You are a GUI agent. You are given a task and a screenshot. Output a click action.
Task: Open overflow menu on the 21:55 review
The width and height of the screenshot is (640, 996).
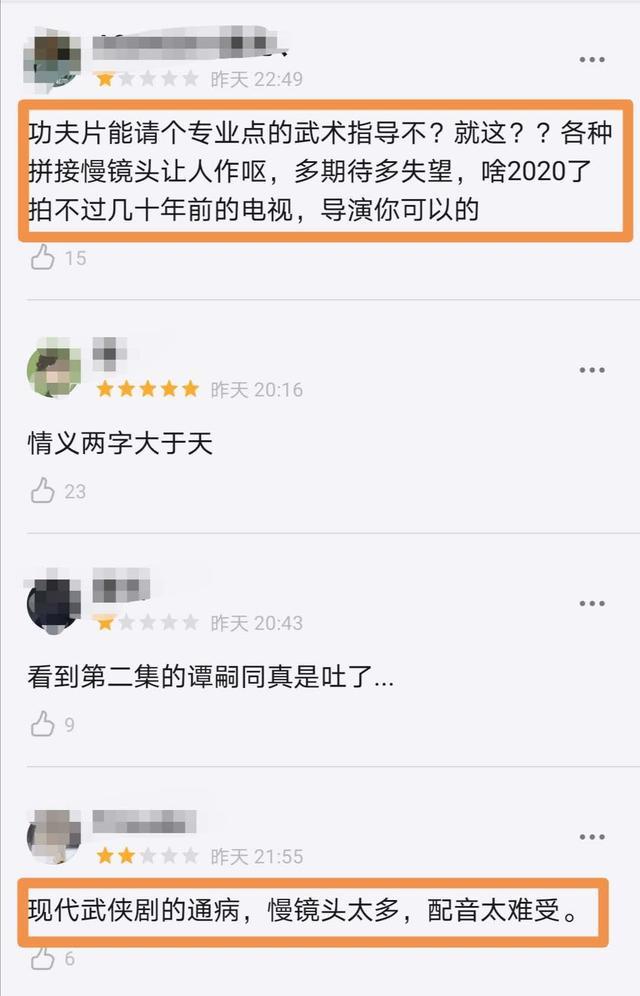pos(592,837)
